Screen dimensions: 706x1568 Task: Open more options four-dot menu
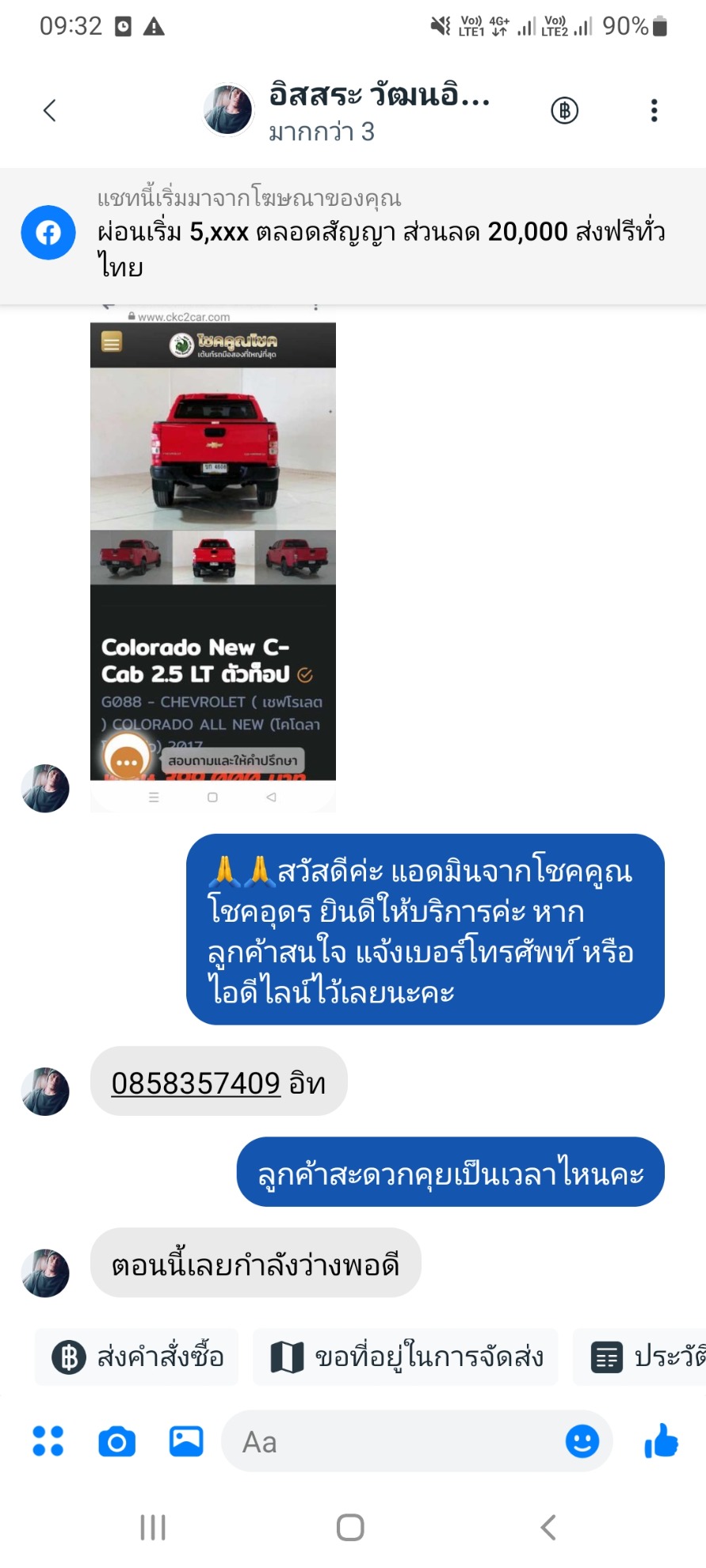[x=48, y=1441]
